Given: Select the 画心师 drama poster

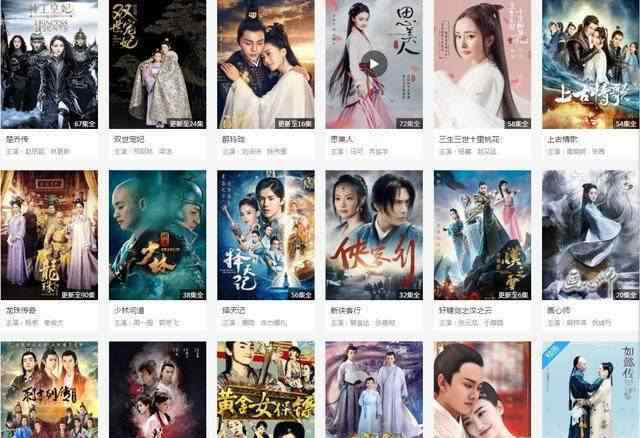Looking at the screenshot, I should click(590, 236).
